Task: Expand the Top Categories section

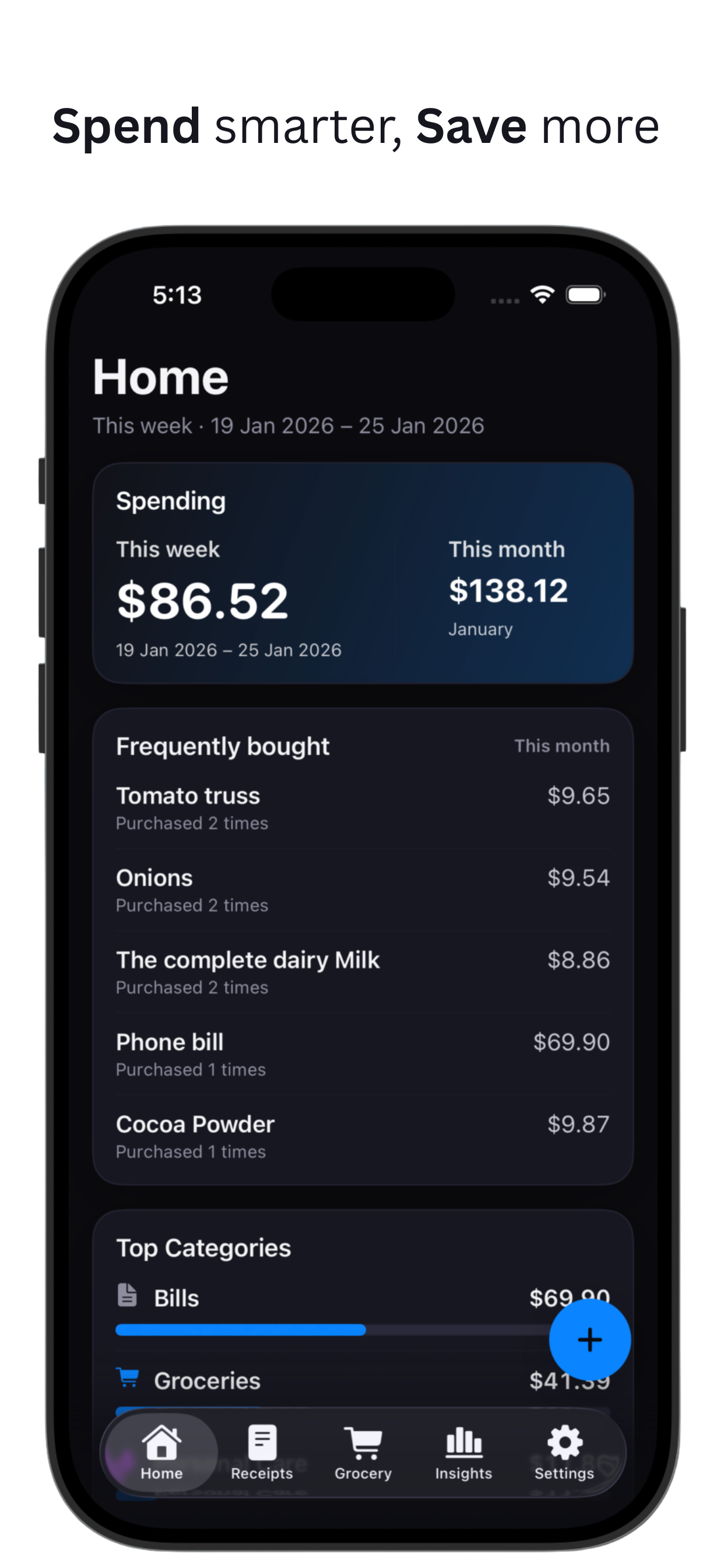Action: 204,1248
